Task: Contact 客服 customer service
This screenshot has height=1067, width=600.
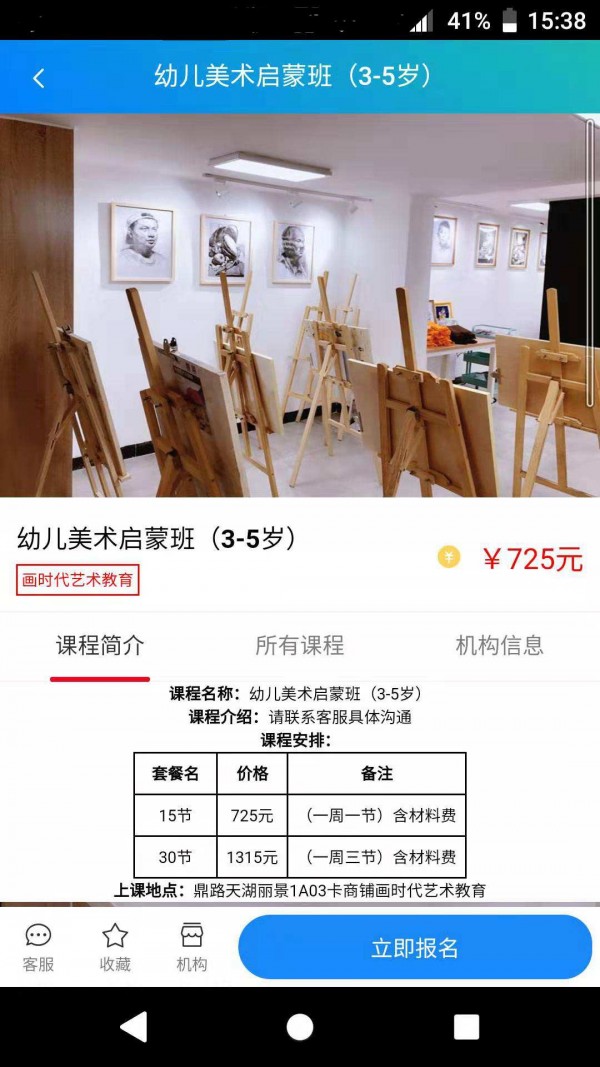Action: coord(38,947)
